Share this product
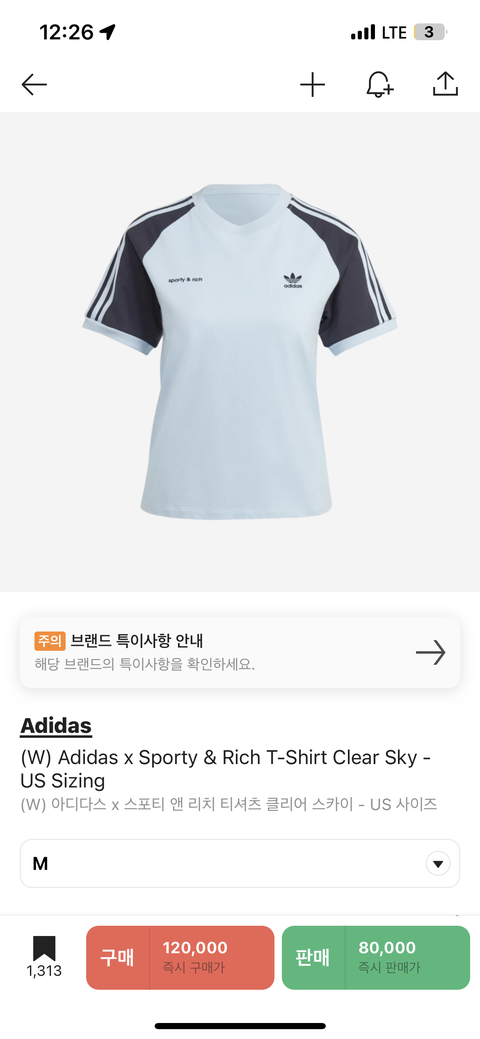 445,83
